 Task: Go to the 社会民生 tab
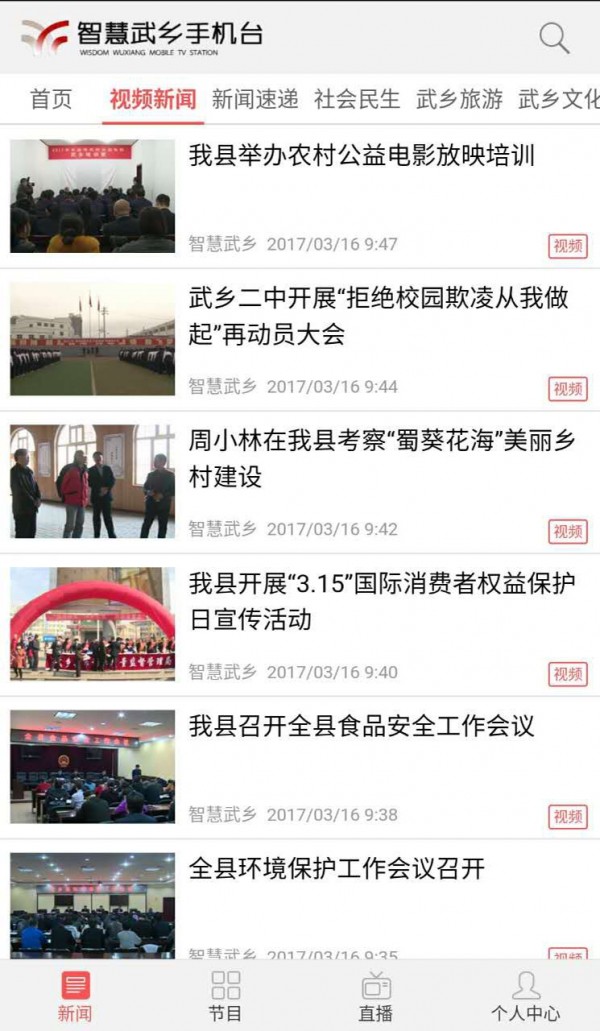[357, 99]
